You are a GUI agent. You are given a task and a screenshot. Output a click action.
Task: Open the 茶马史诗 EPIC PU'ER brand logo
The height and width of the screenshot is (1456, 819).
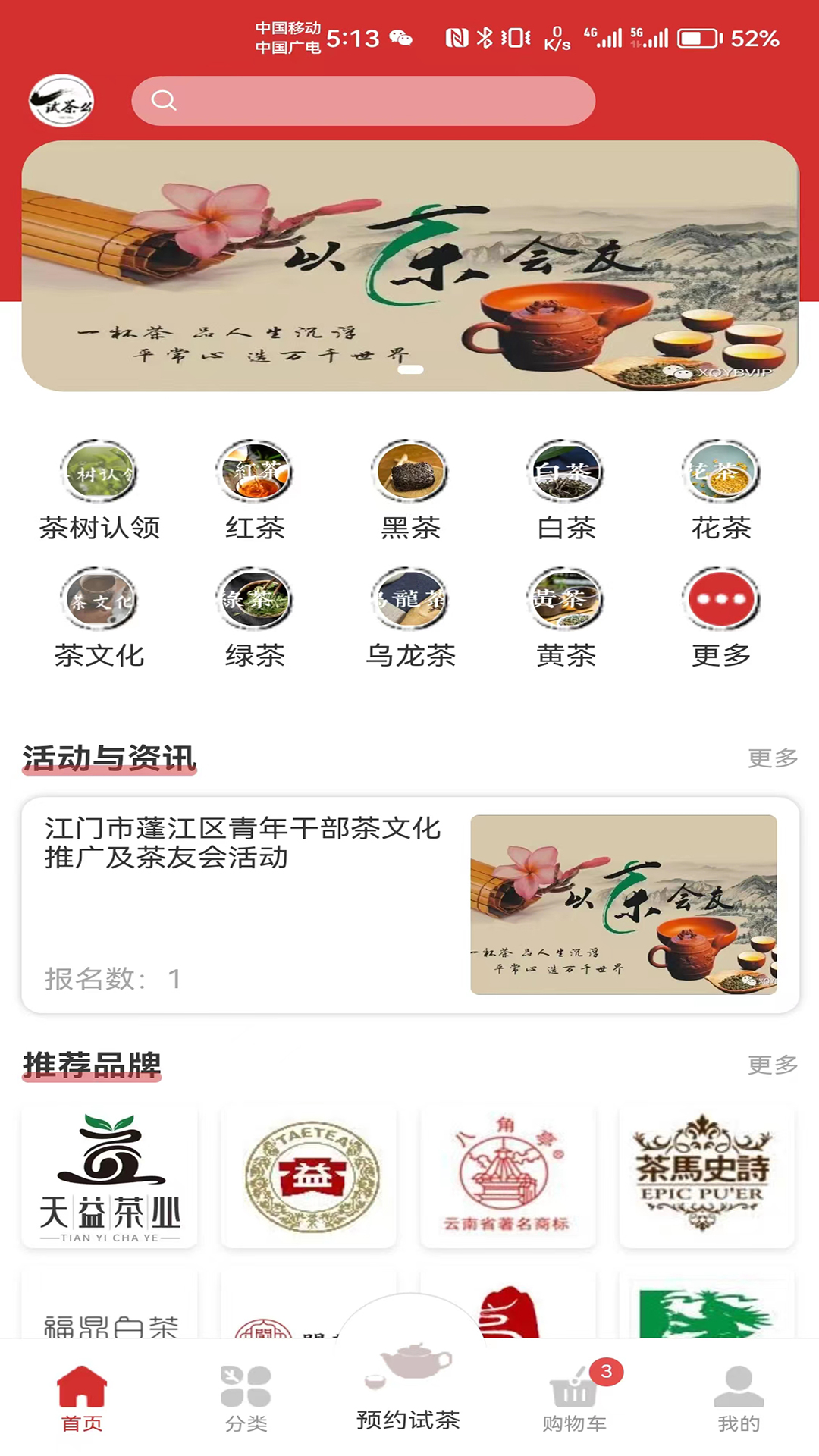click(707, 1176)
